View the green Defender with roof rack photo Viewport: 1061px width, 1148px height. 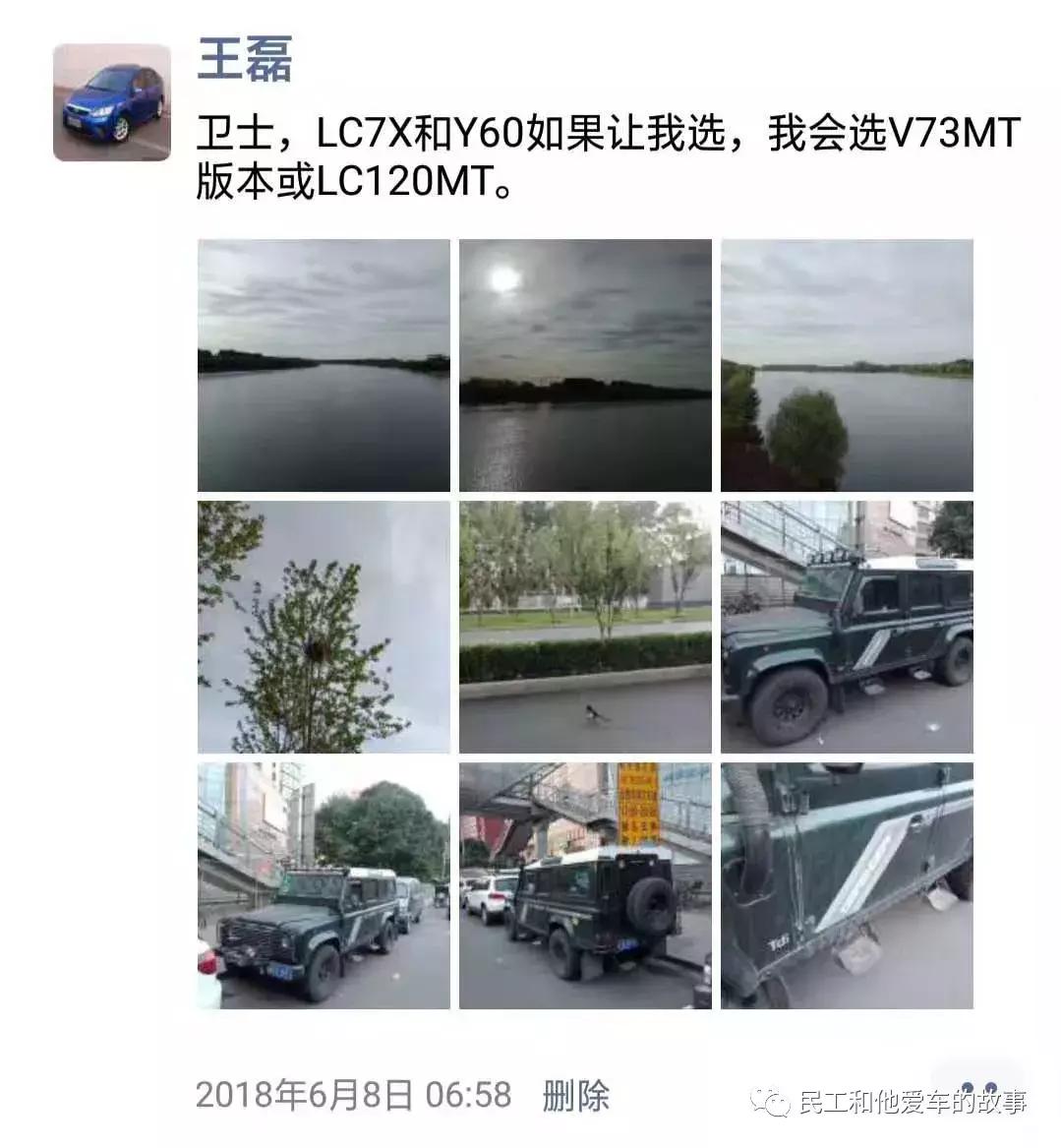(846, 626)
